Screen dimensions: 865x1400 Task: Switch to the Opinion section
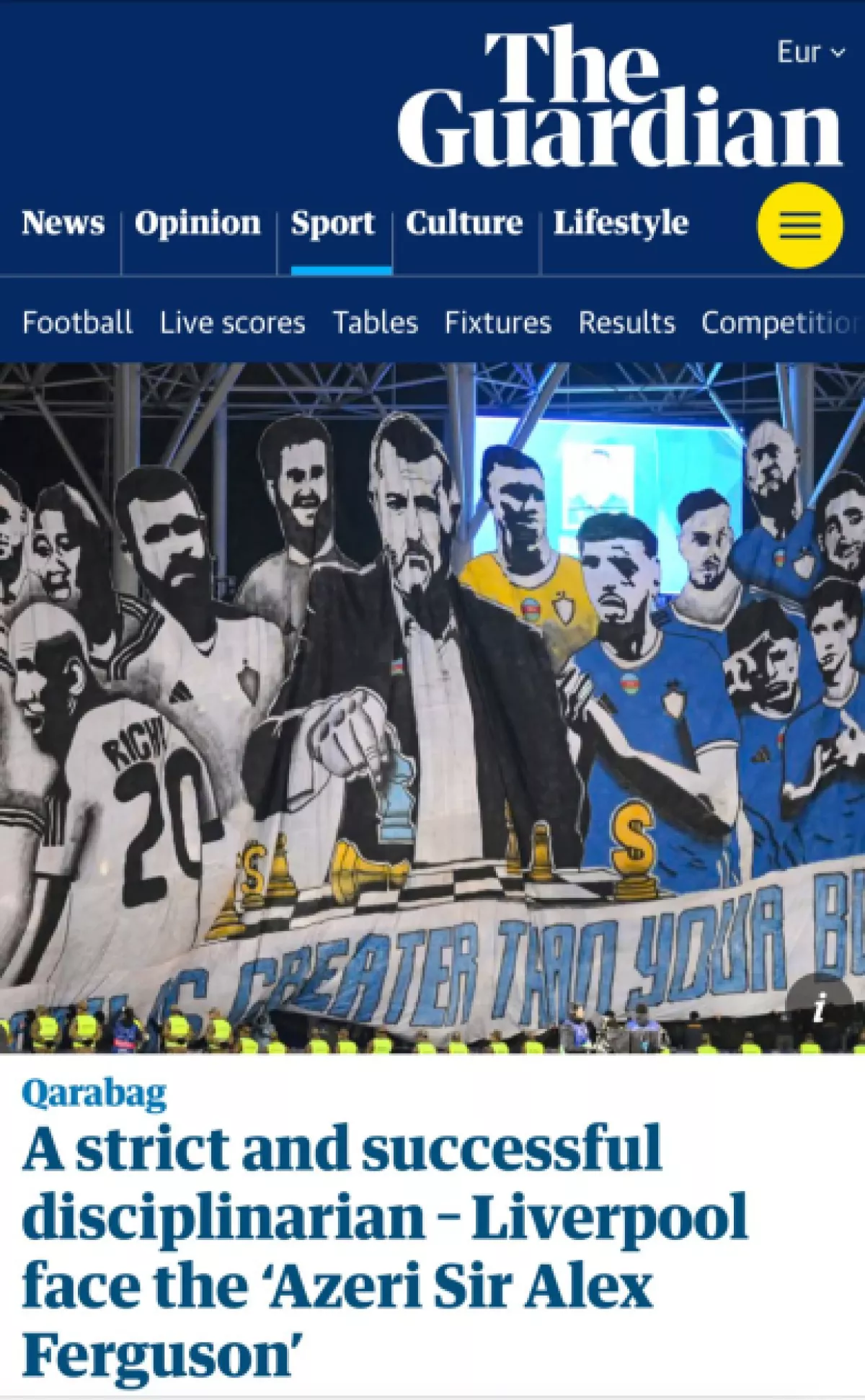point(198,223)
